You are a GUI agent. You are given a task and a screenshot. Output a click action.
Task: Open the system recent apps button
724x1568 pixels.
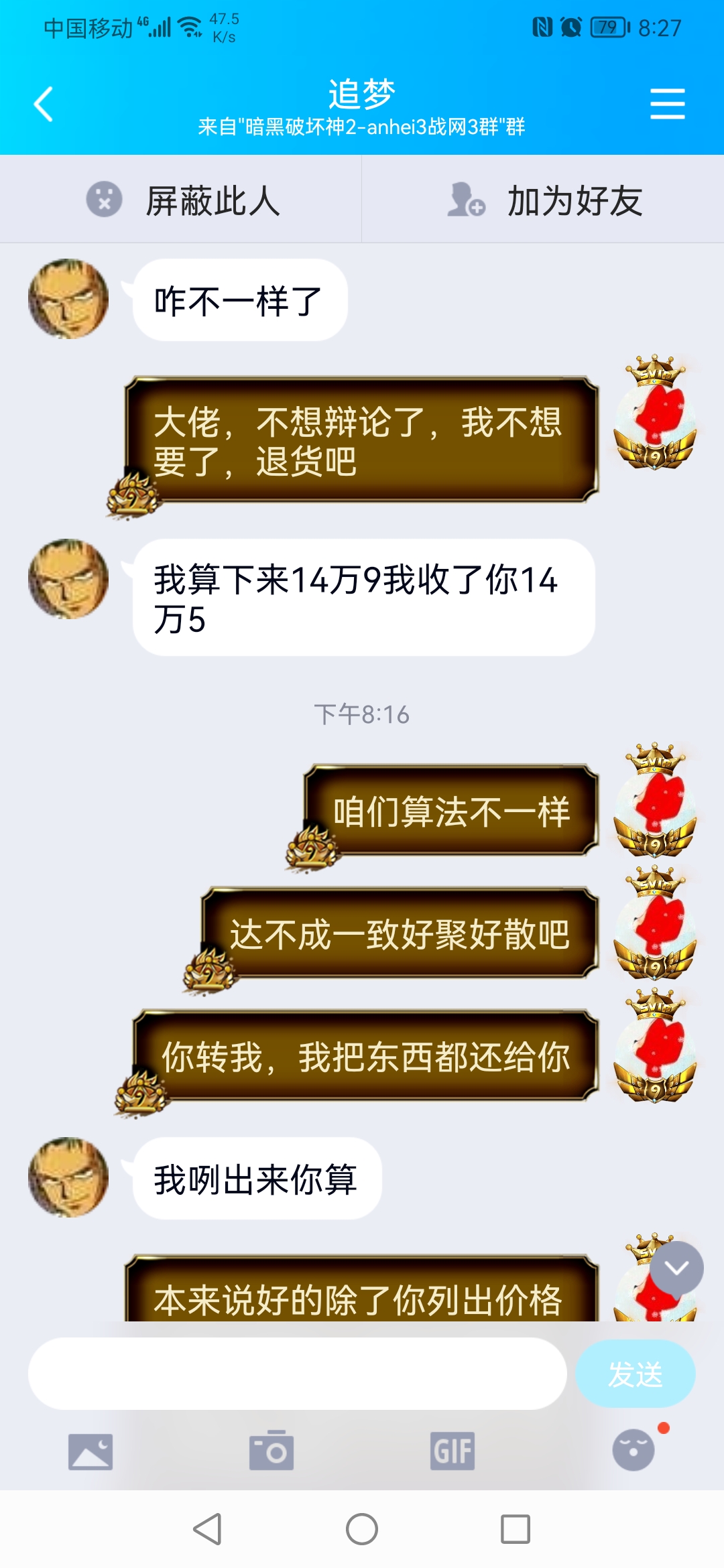[x=516, y=1529]
